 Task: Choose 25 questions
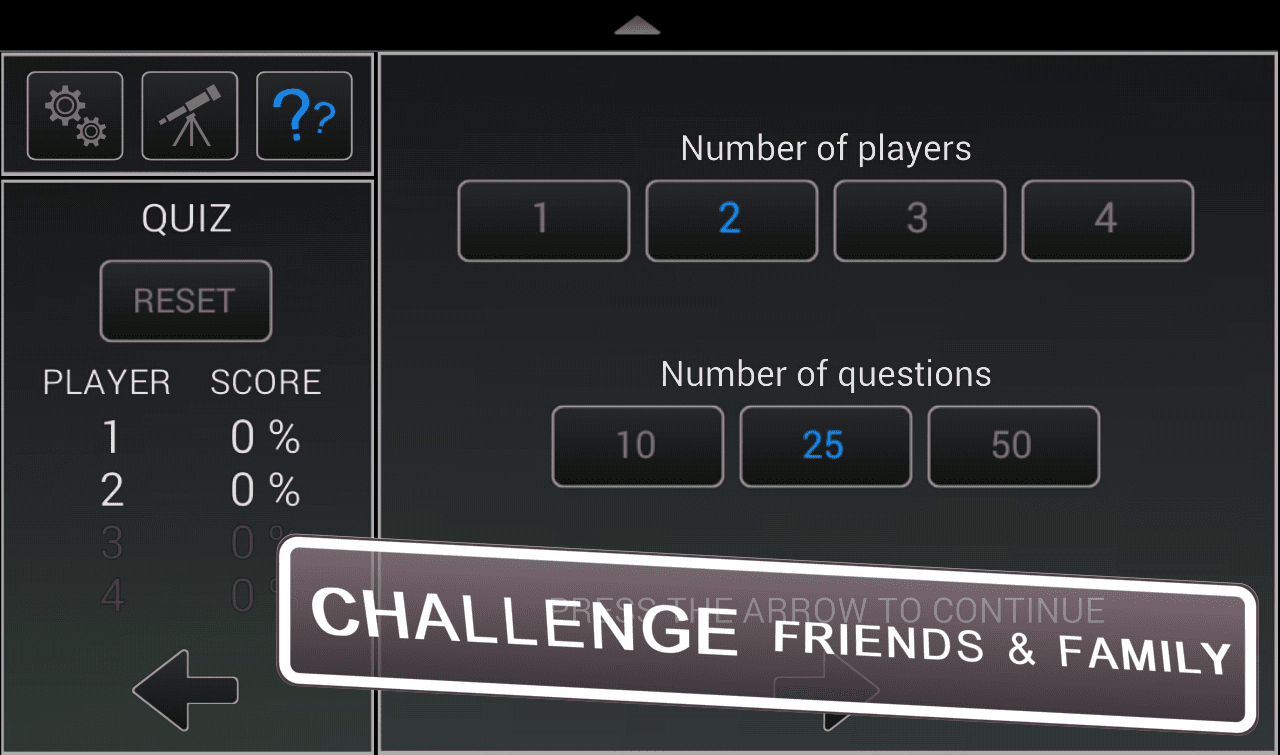pyautogui.click(x=825, y=446)
